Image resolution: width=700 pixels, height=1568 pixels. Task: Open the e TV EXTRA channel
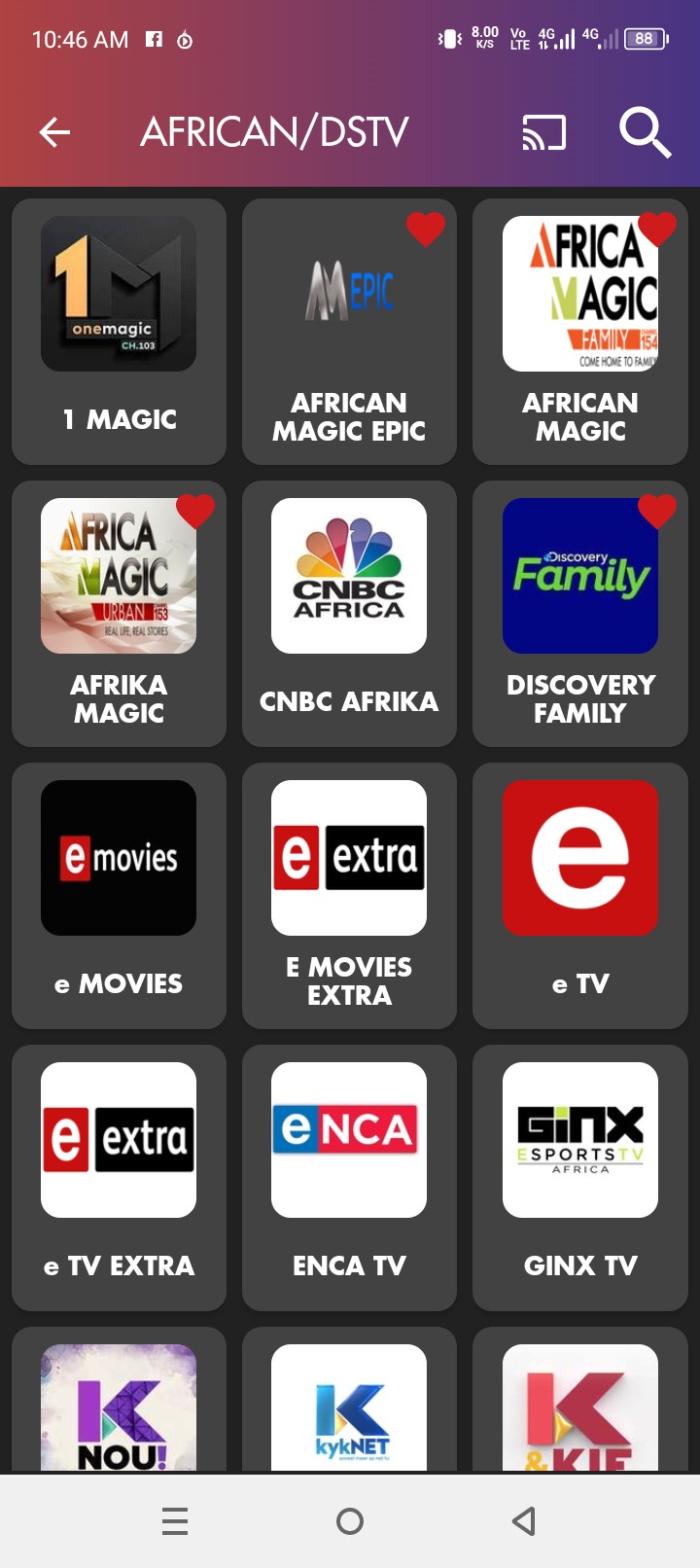click(x=119, y=1177)
